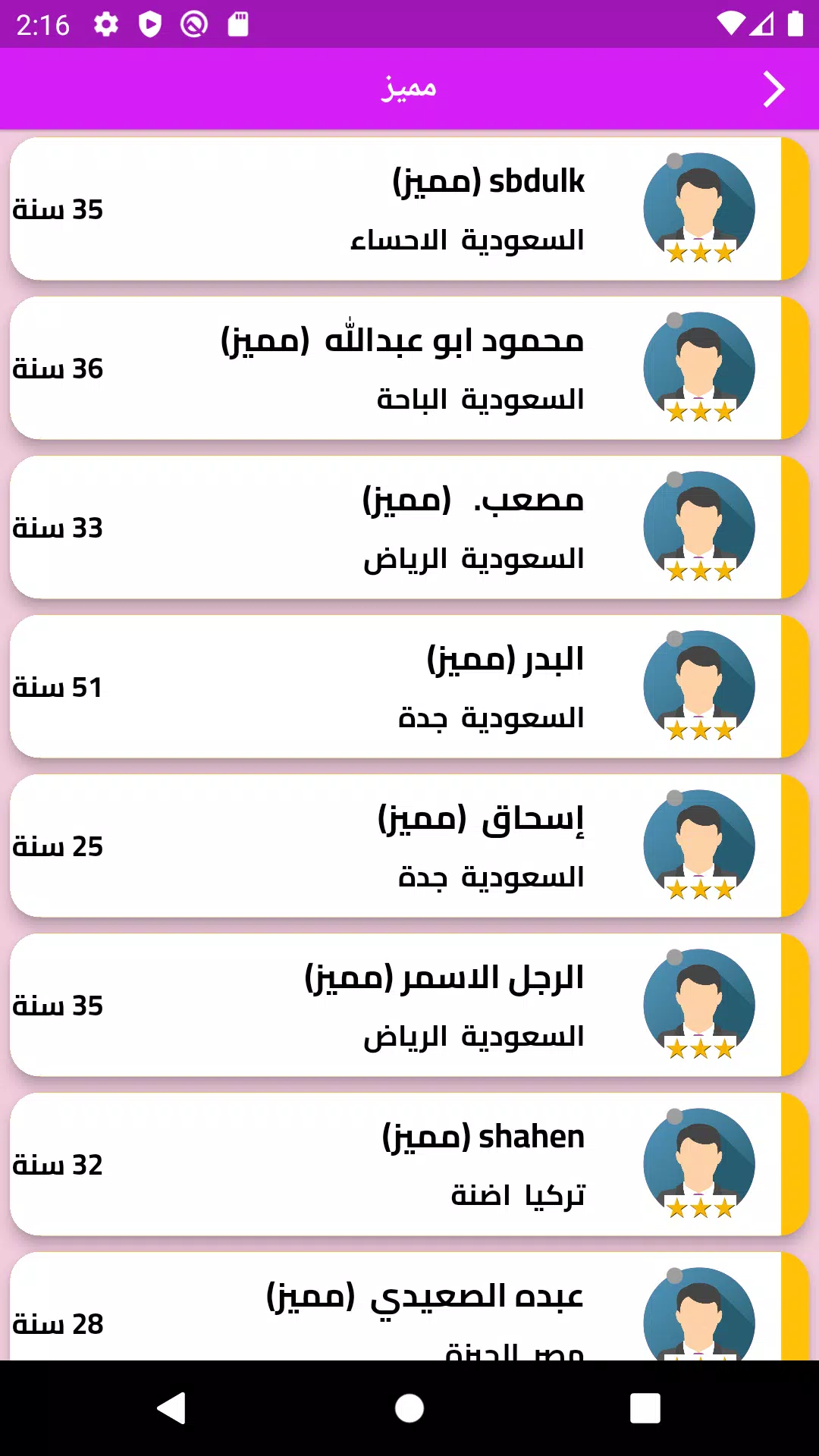Image resolution: width=819 pixels, height=1456 pixels.
Task: Tap the avatar for shahen
Action: coord(699,1164)
